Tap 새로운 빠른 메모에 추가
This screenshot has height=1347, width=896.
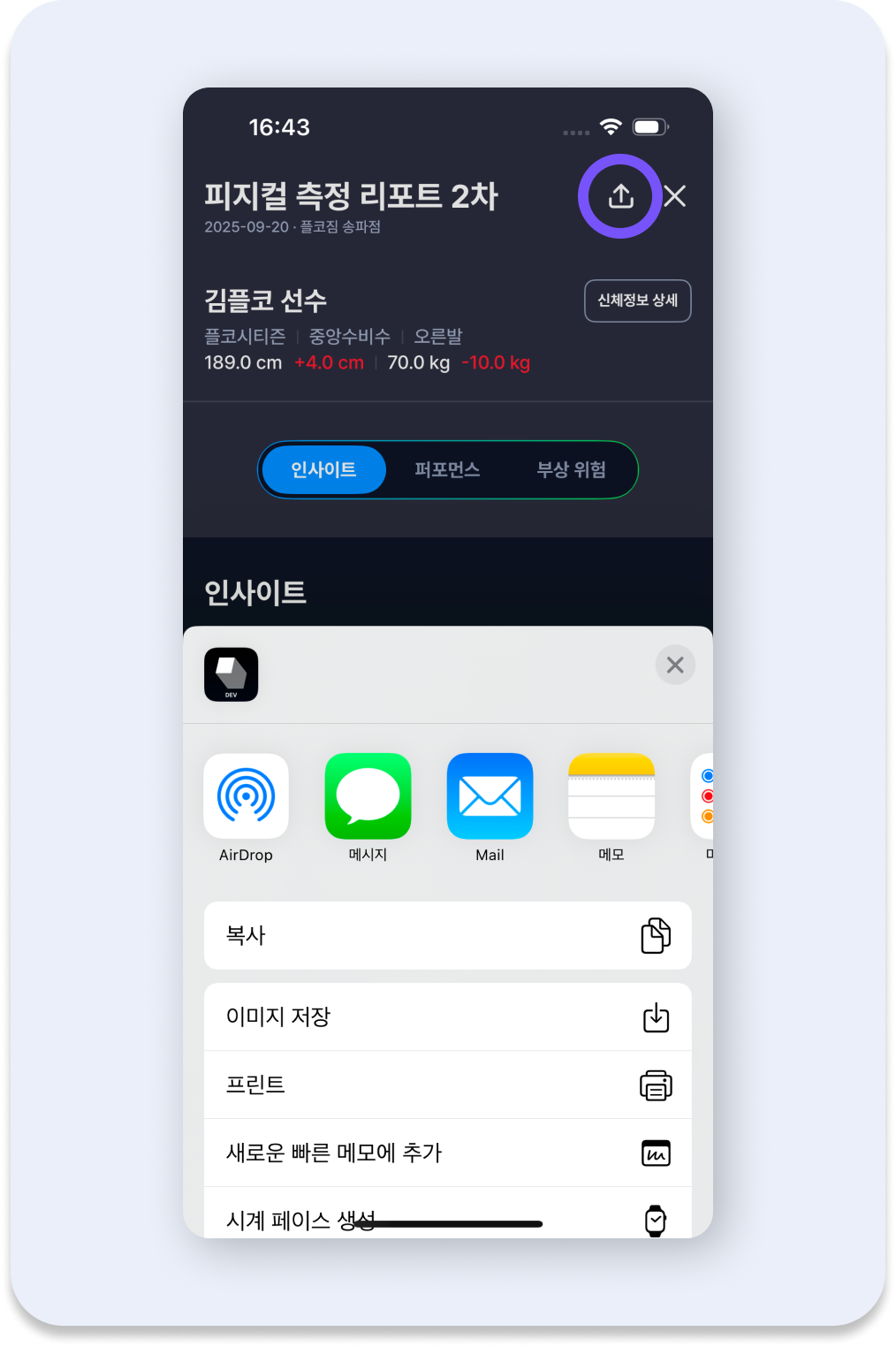(x=447, y=1153)
